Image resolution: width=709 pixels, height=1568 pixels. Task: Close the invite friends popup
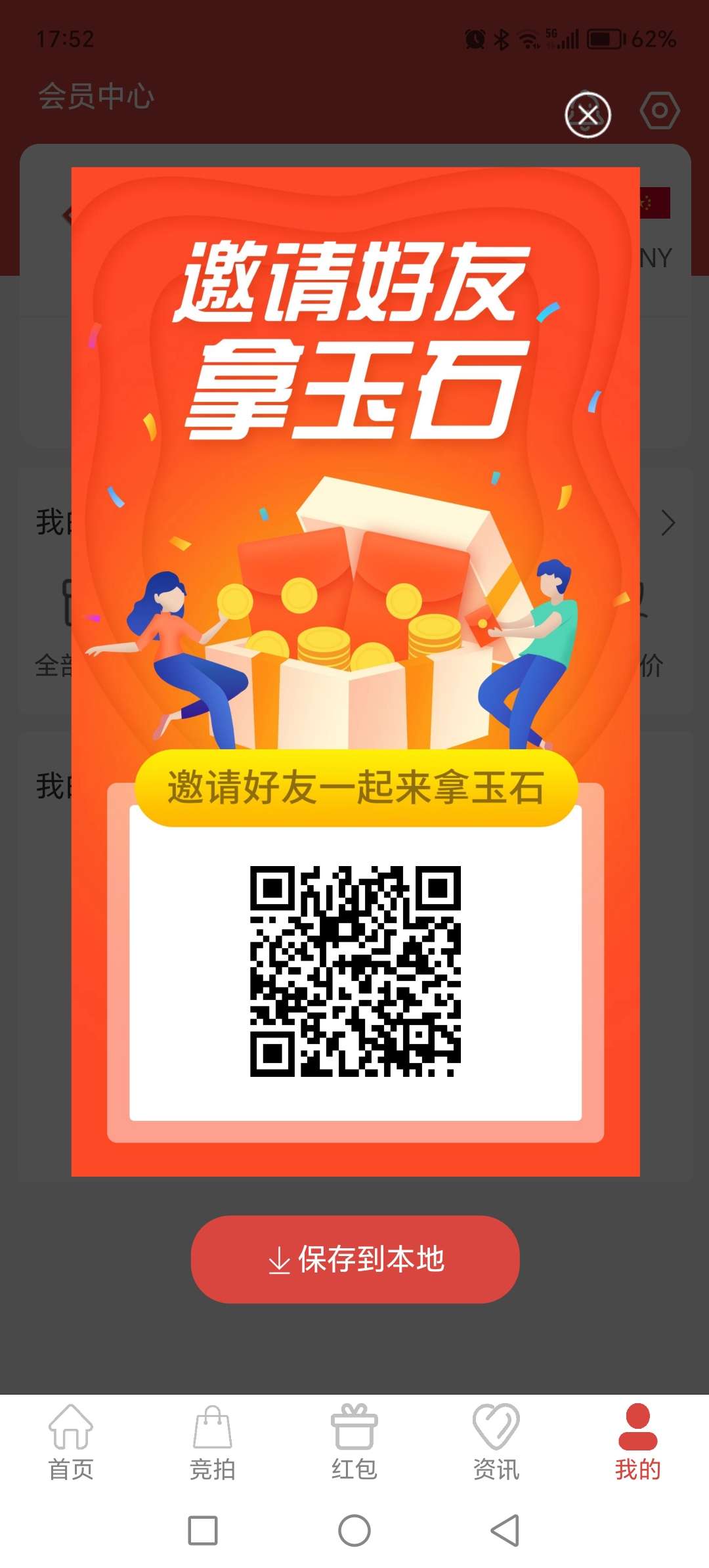tap(588, 115)
